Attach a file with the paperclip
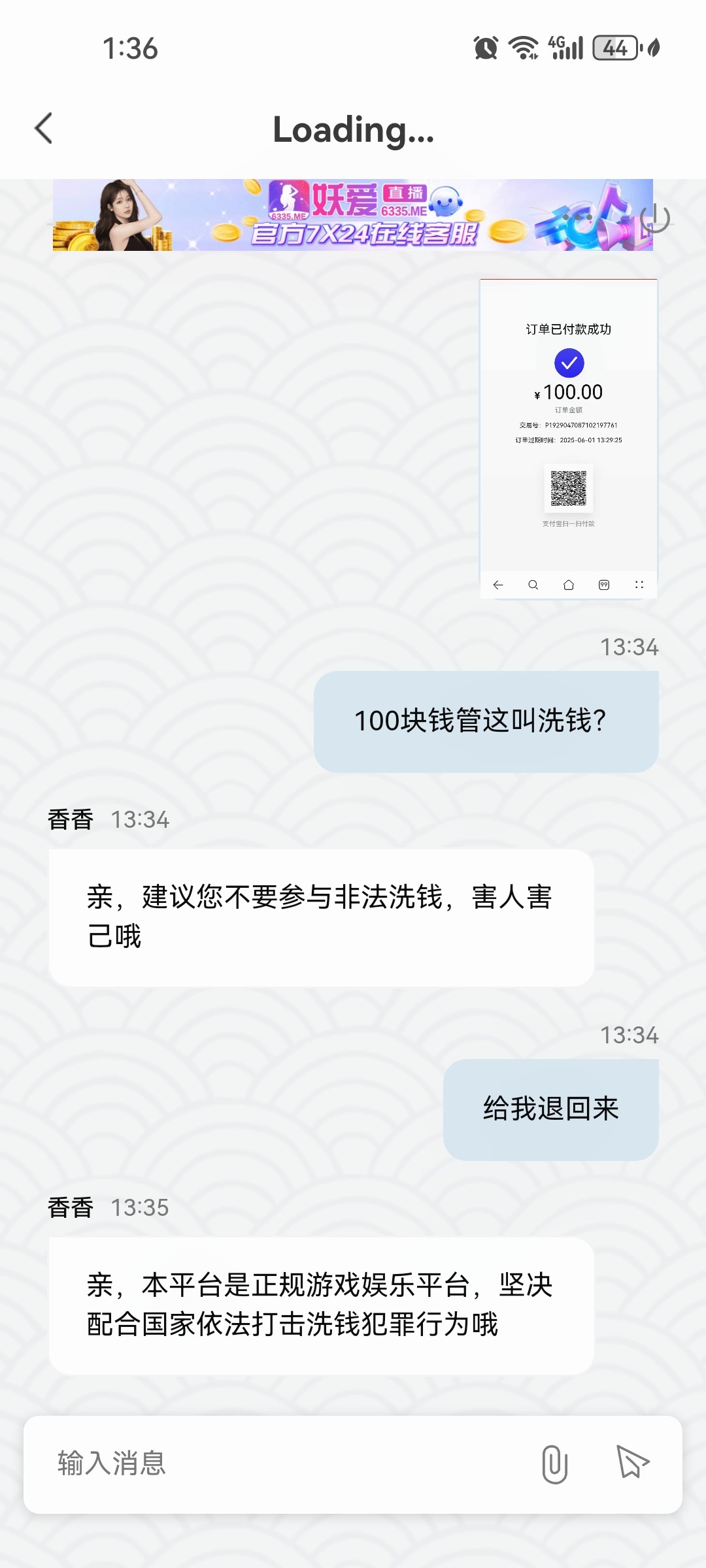This screenshot has width=706, height=1568. (x=554, y=1464)
